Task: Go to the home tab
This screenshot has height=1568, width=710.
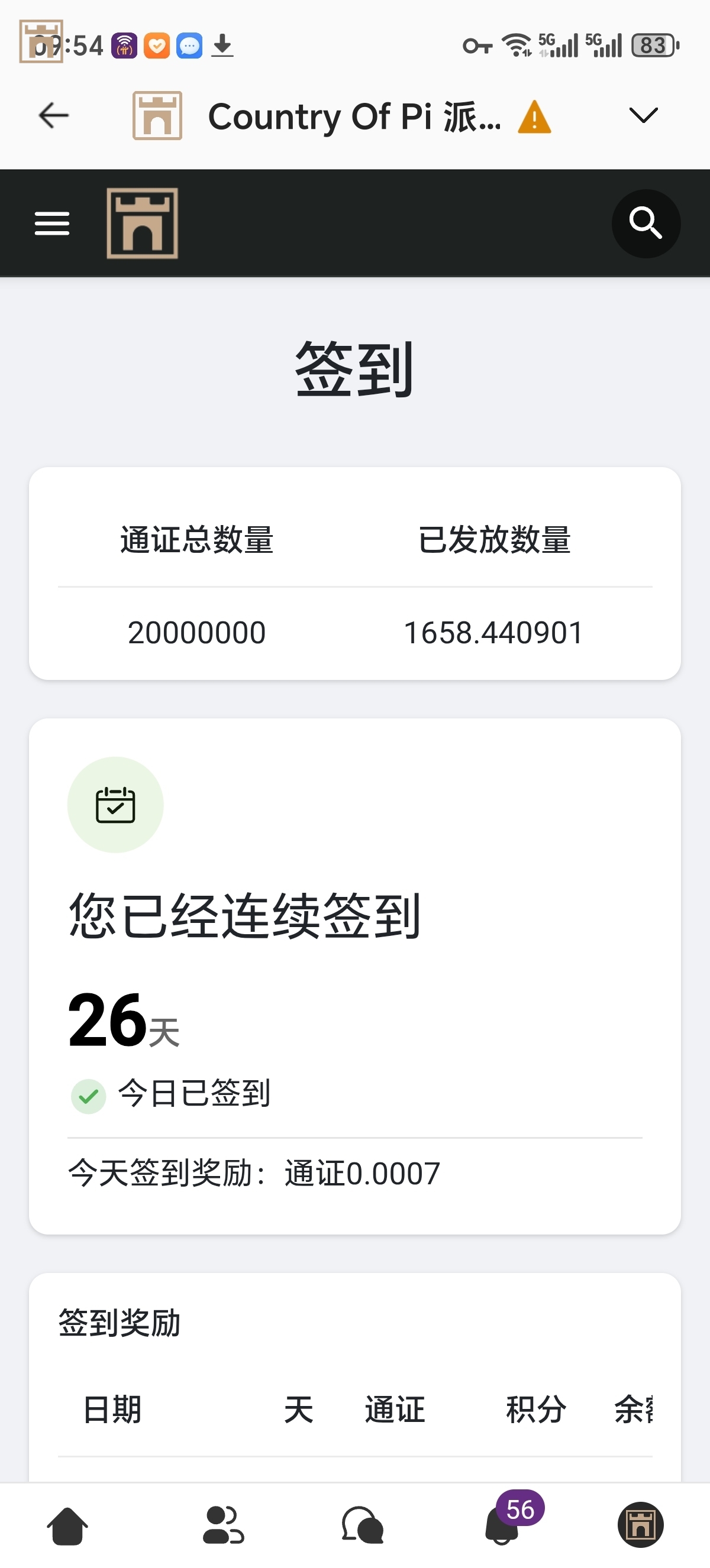Action: click(67, 1525)
